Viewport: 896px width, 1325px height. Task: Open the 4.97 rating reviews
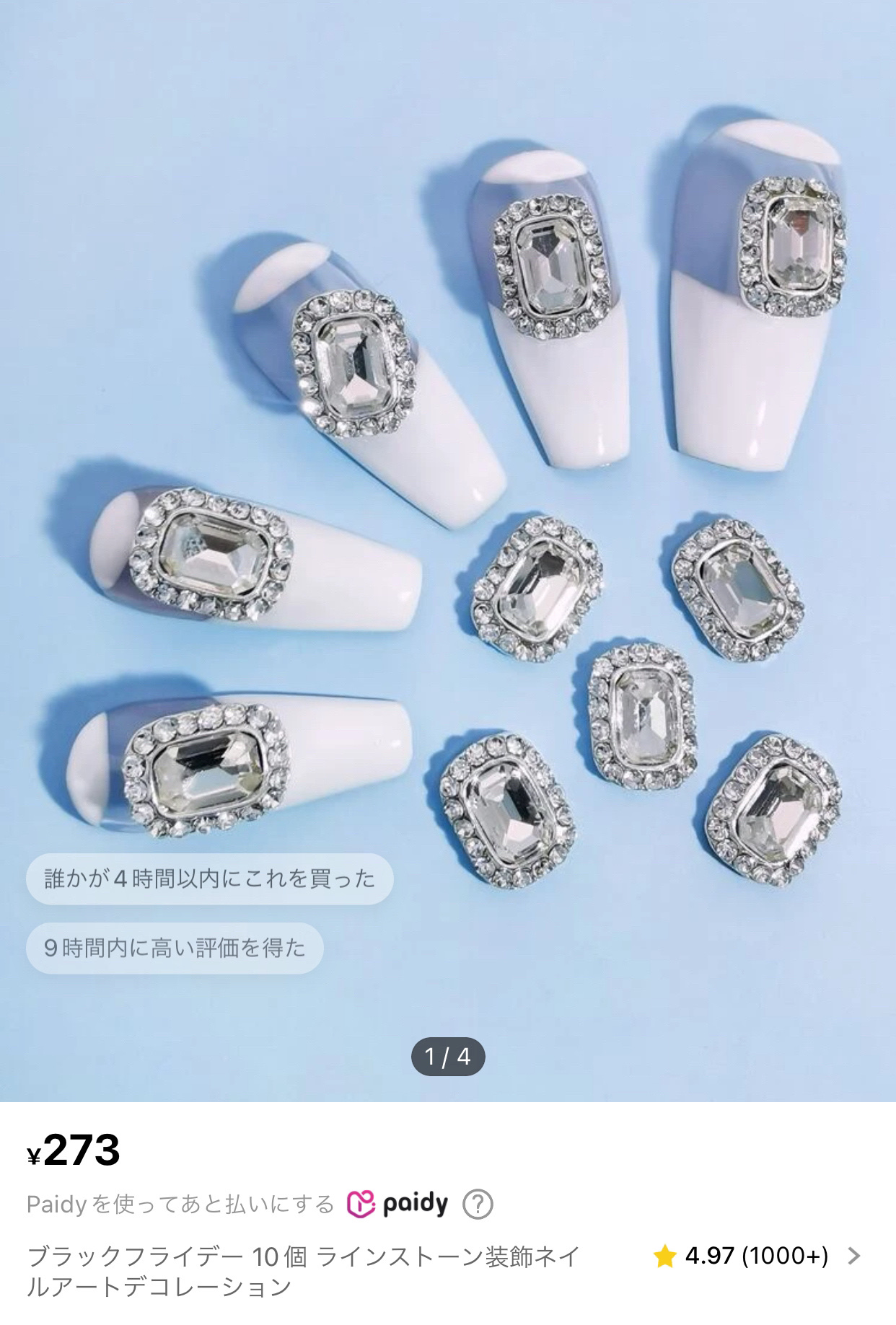coord(755,1256)
